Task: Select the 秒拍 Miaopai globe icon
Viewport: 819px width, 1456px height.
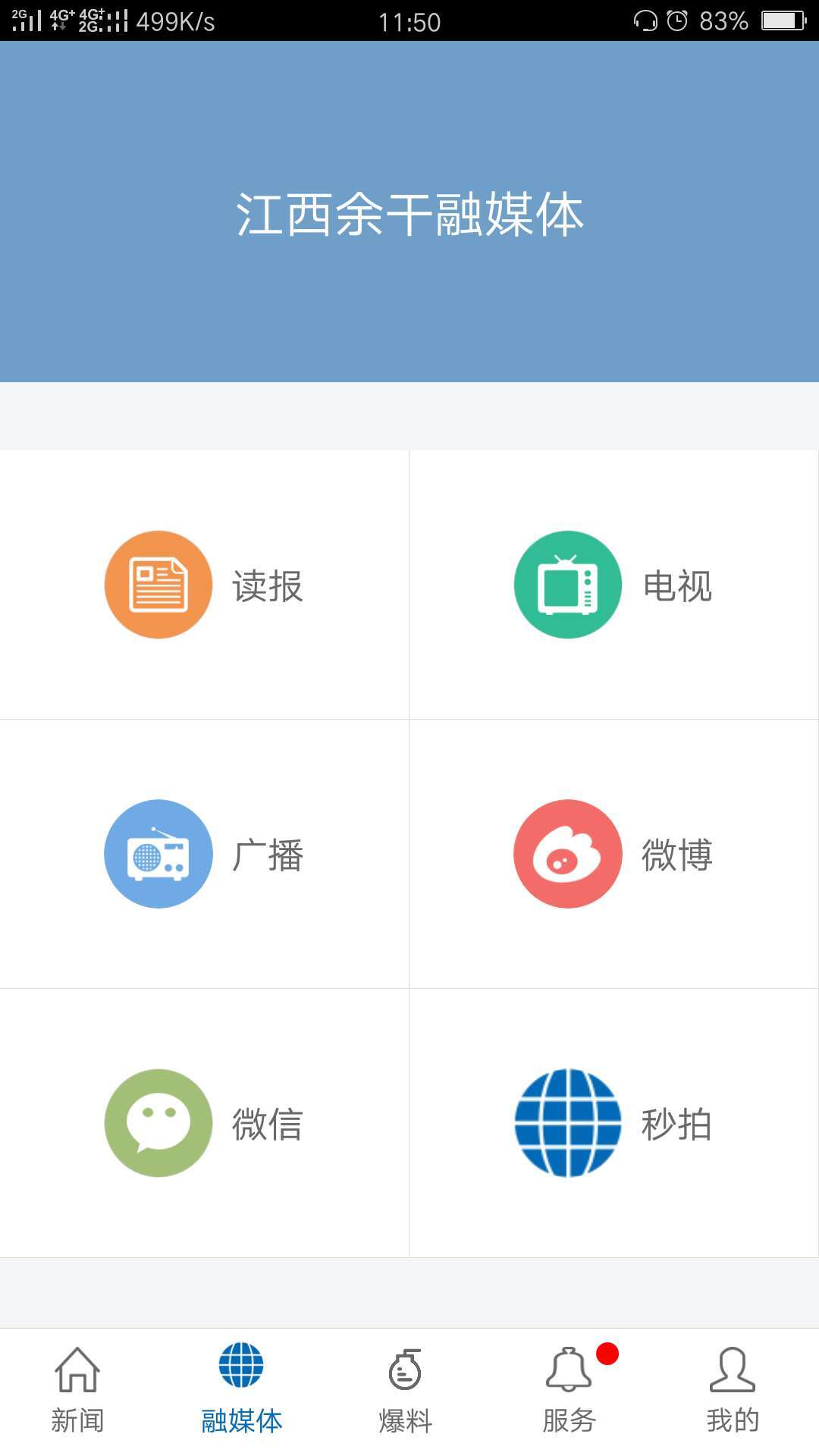Action: (x=566, y=1124)
